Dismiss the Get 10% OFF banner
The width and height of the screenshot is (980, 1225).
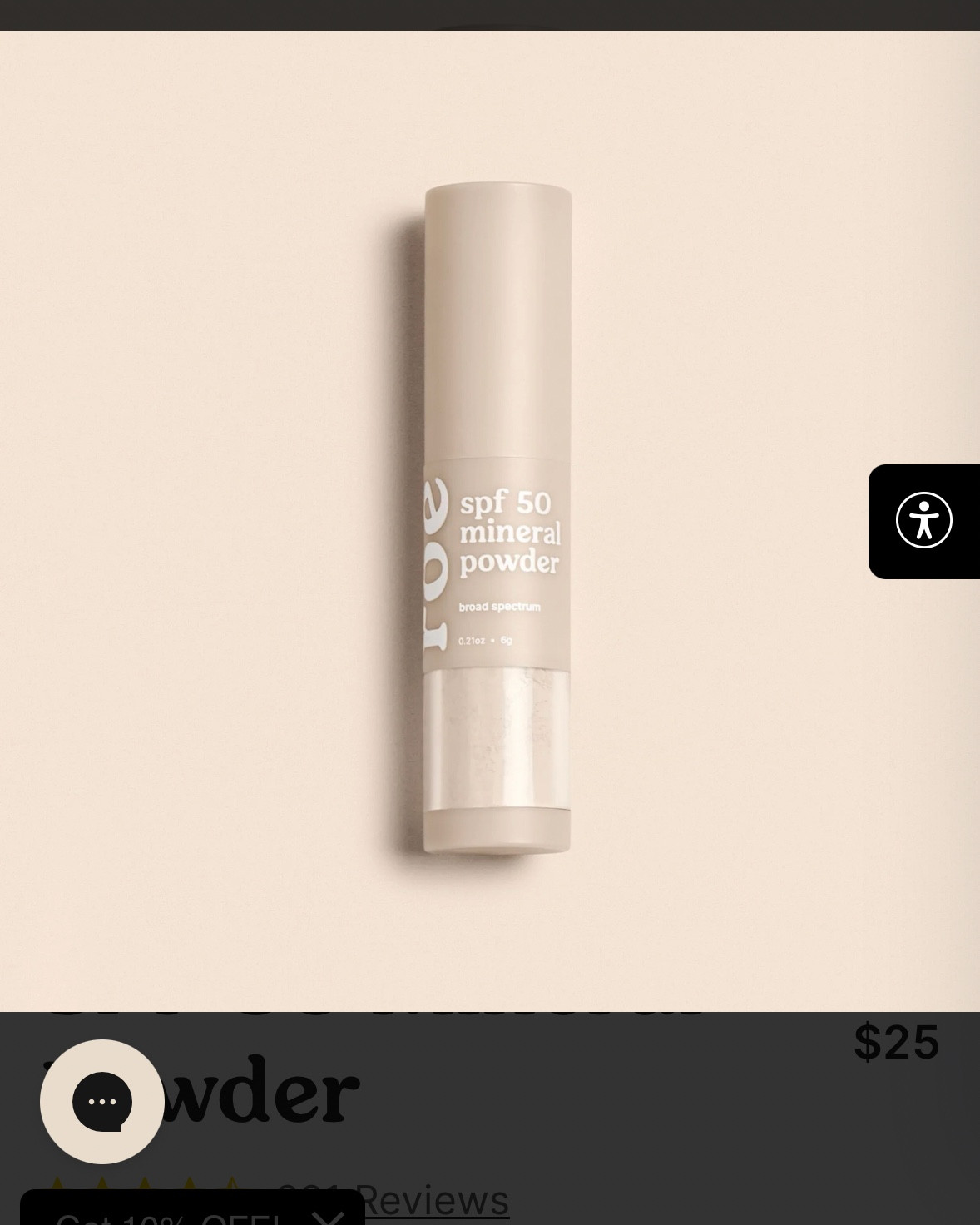coord(328,1215)
